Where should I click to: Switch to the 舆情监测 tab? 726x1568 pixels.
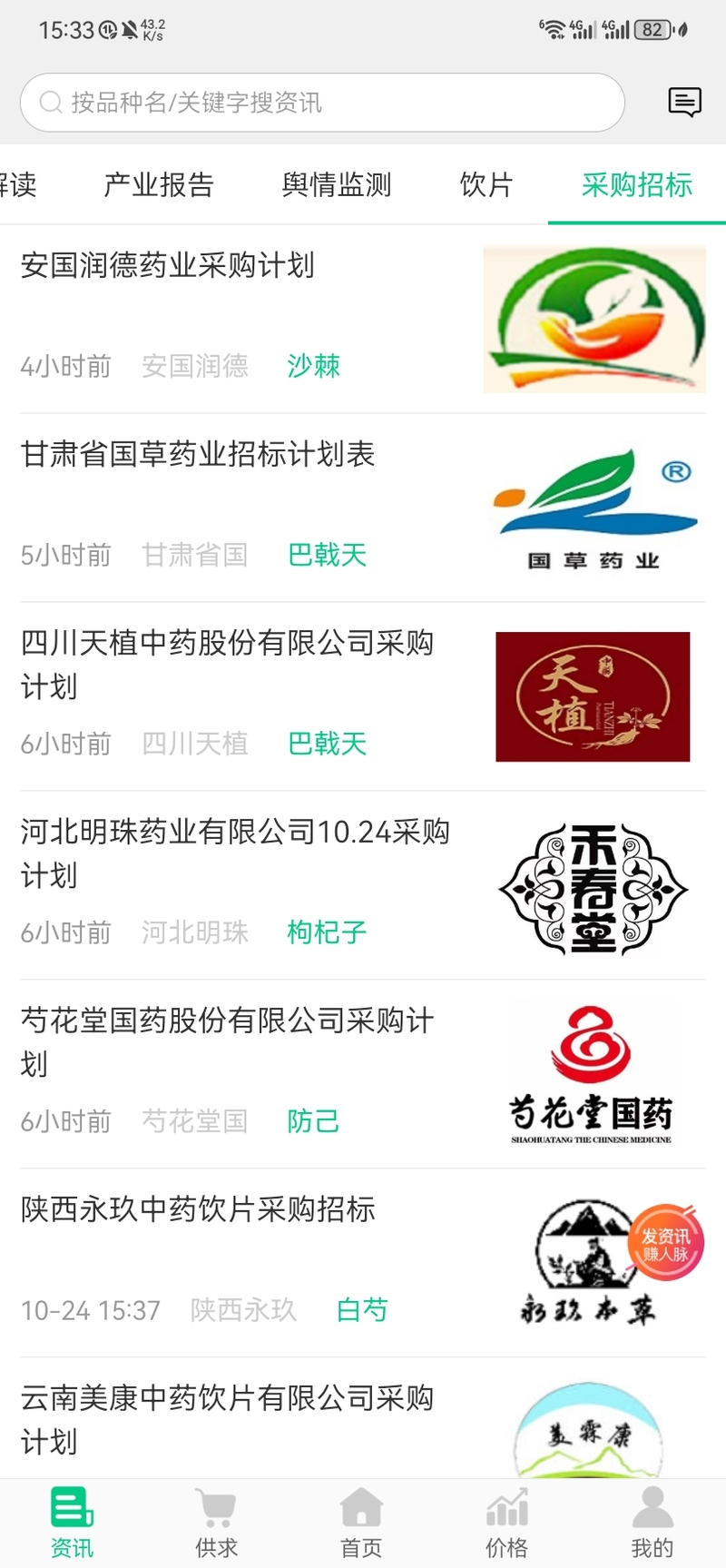coord(337,185)
